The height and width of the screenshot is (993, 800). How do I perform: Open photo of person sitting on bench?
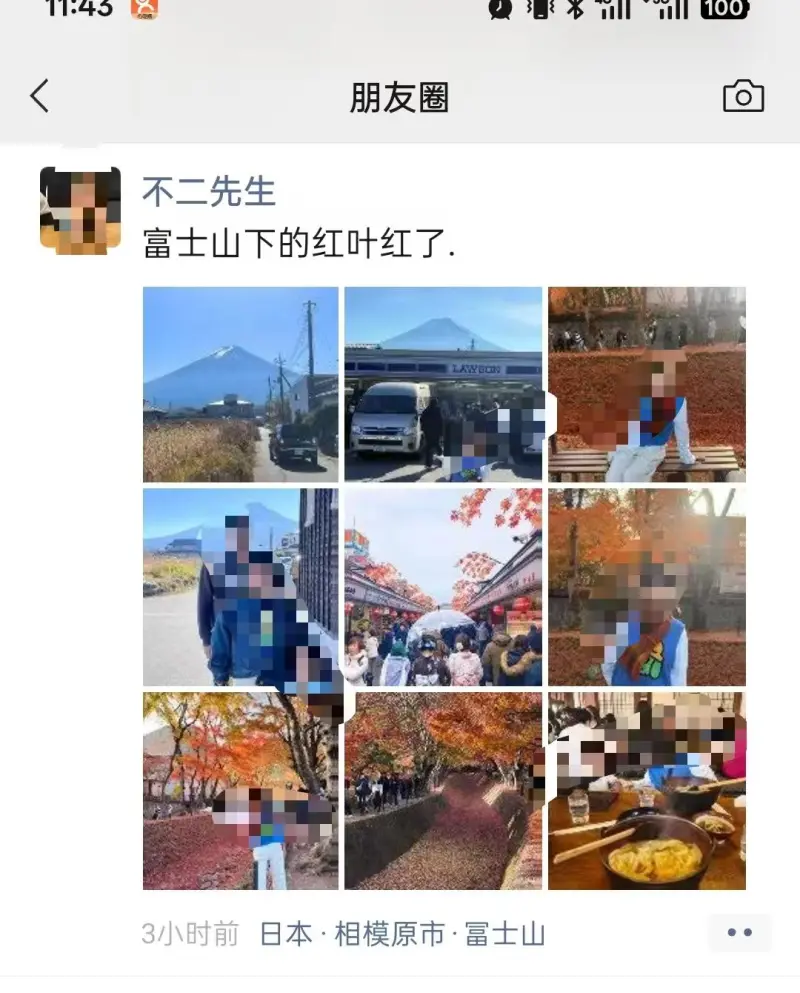646,384
